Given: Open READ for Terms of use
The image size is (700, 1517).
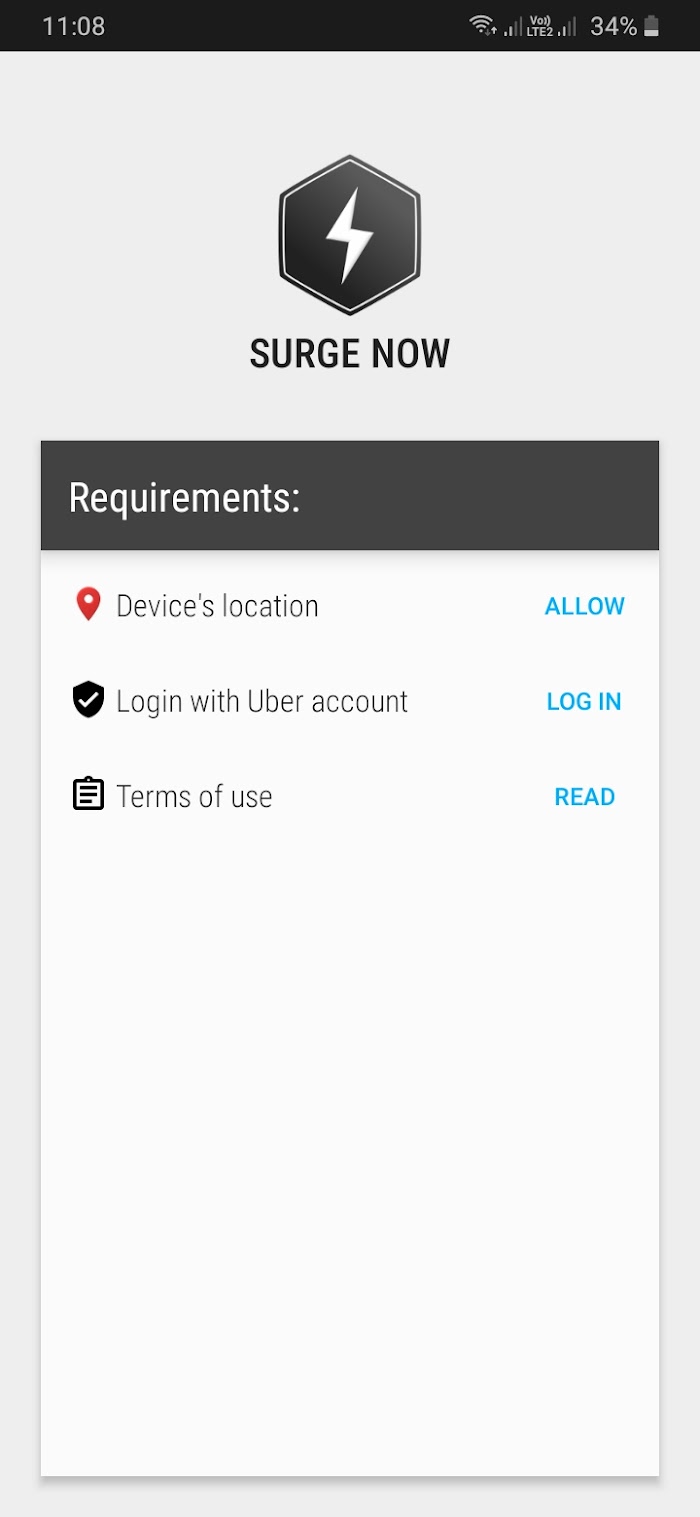Looking at the screenshot, I should pos(584,797).
